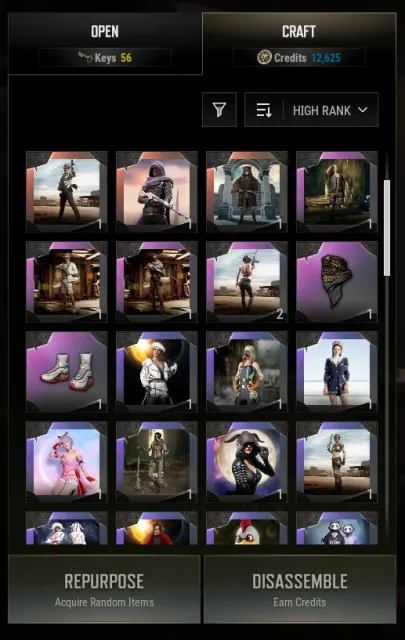Select the Craft tab
This screenshot has width=405, height=640.
299,43
